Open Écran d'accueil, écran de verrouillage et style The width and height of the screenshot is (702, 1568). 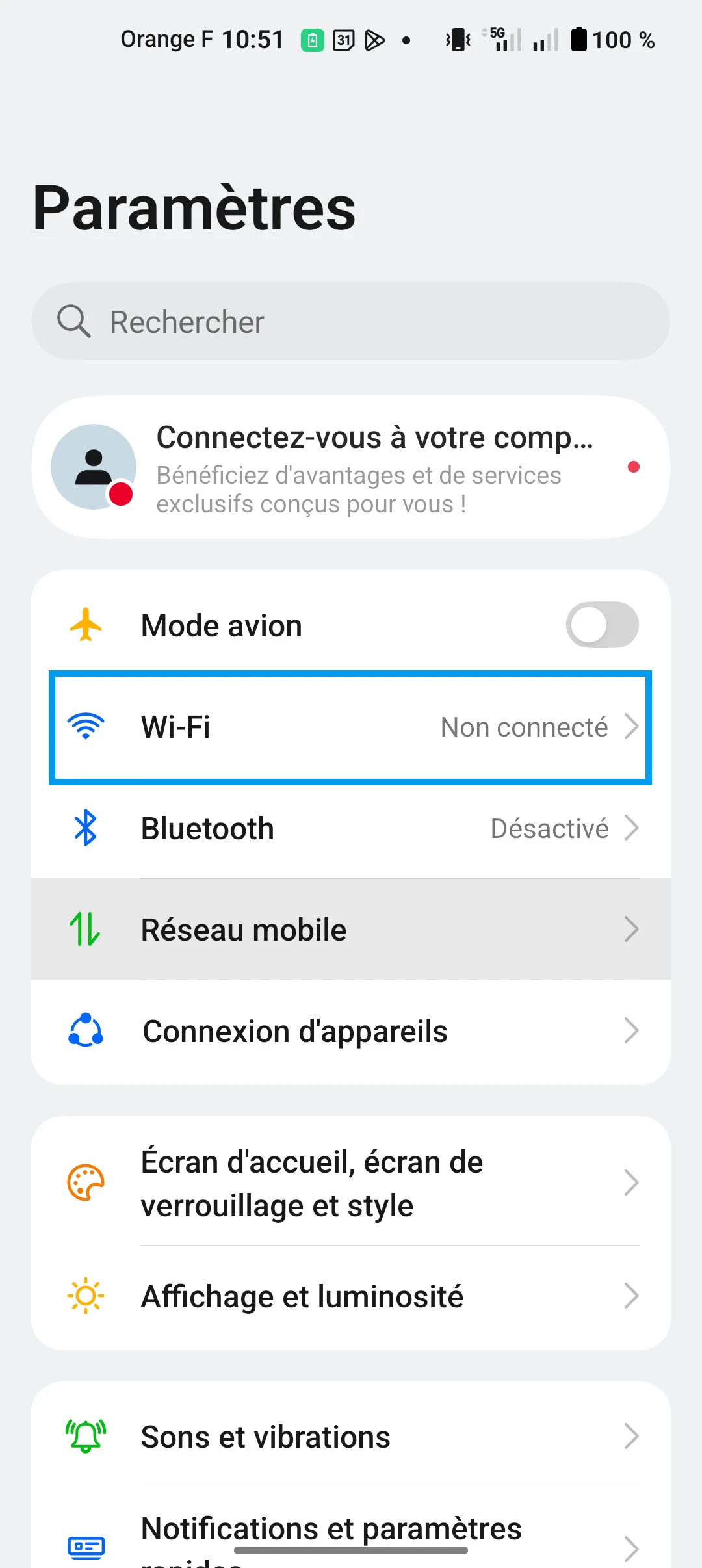(351, 1183)
